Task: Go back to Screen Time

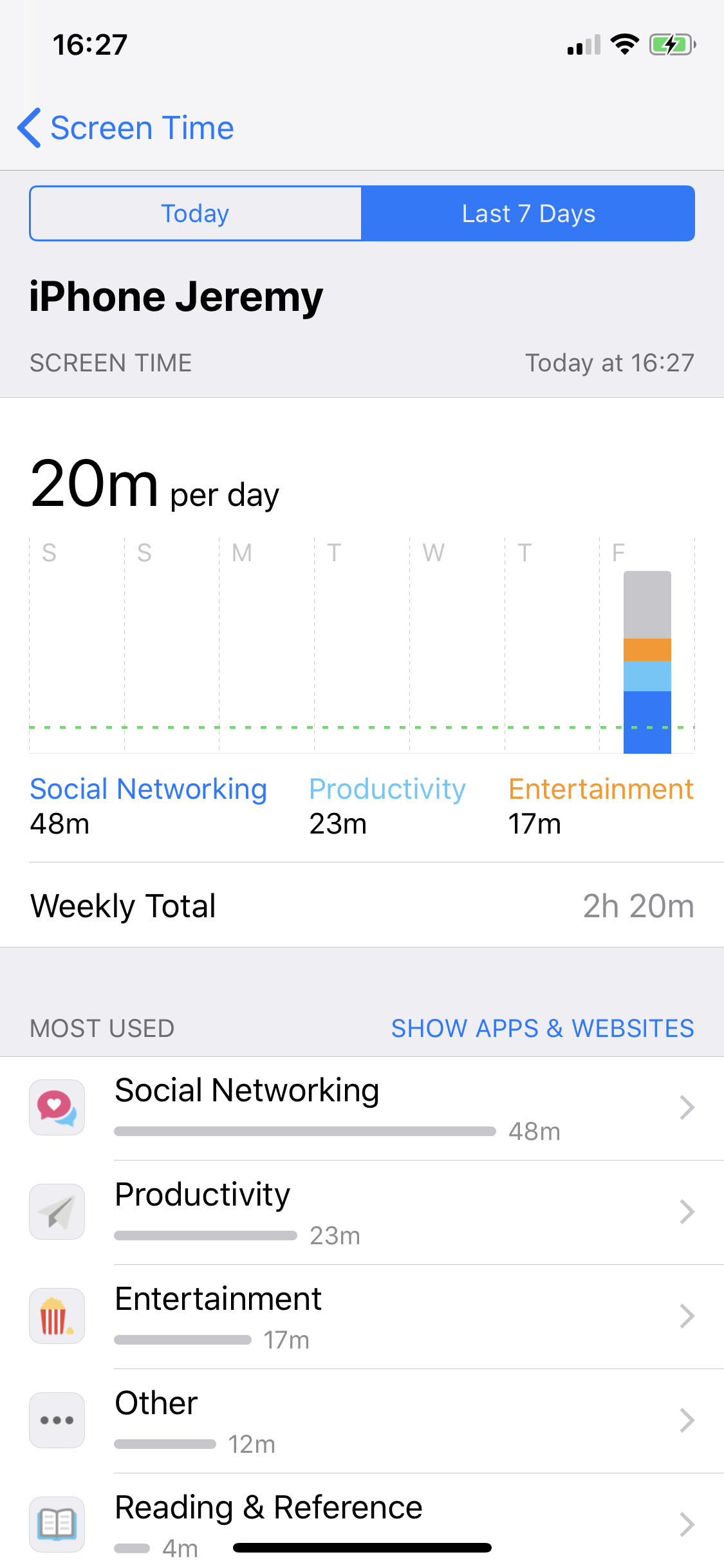Action: [126, 127]
